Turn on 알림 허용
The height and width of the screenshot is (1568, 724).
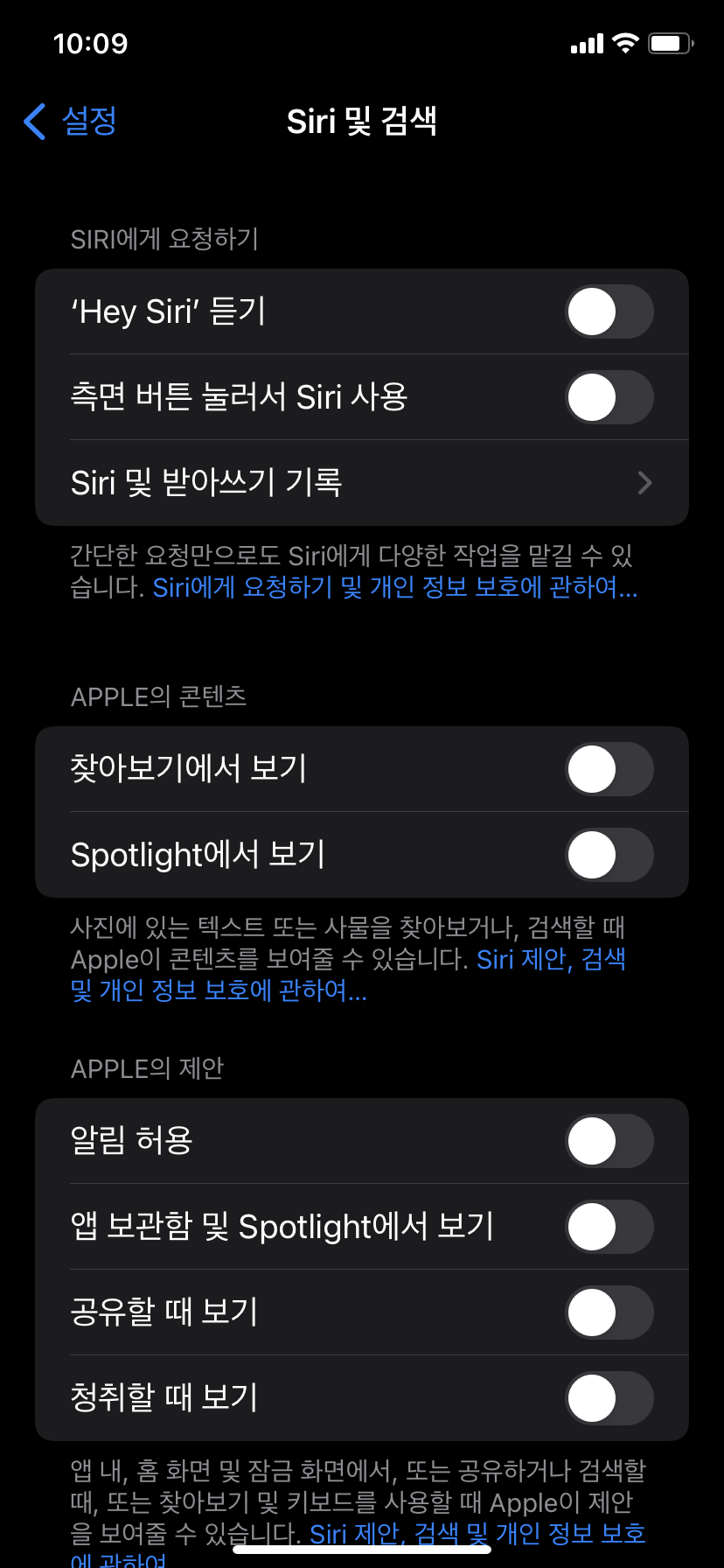(x=609, y=1141)
